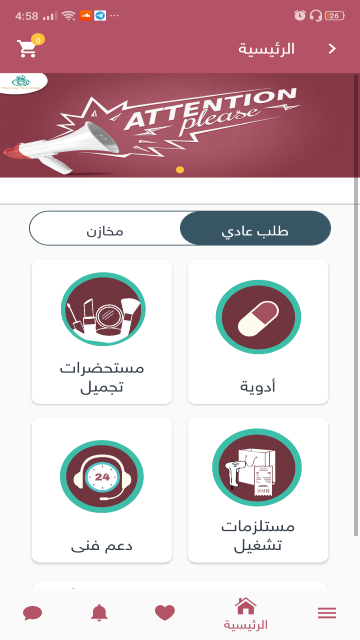Open the مستلزمات تشغيل category card

click(x=258, y=490)
